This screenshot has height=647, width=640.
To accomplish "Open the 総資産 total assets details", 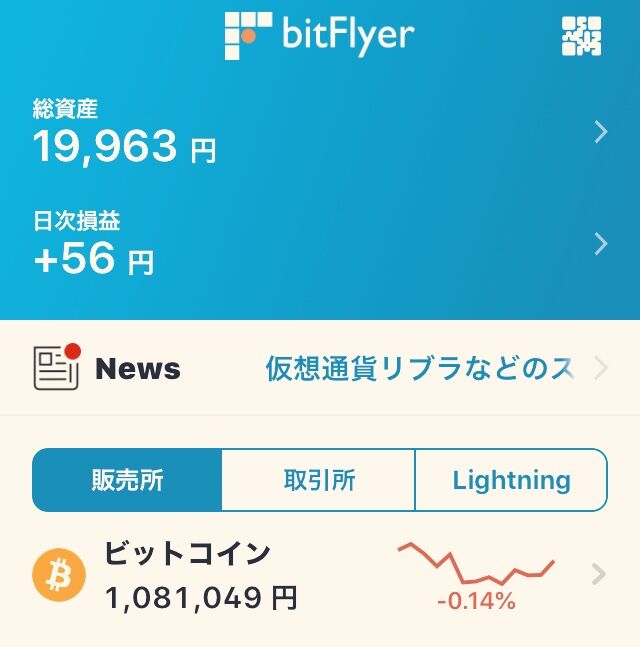I will [x=320, y=133].
